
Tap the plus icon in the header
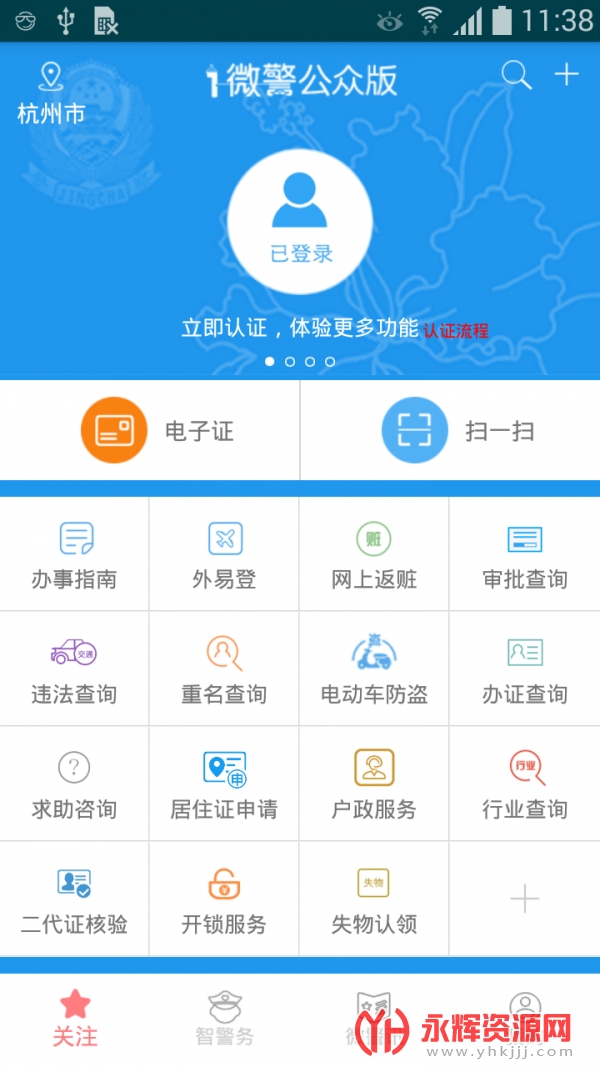[x=566, y=75]
